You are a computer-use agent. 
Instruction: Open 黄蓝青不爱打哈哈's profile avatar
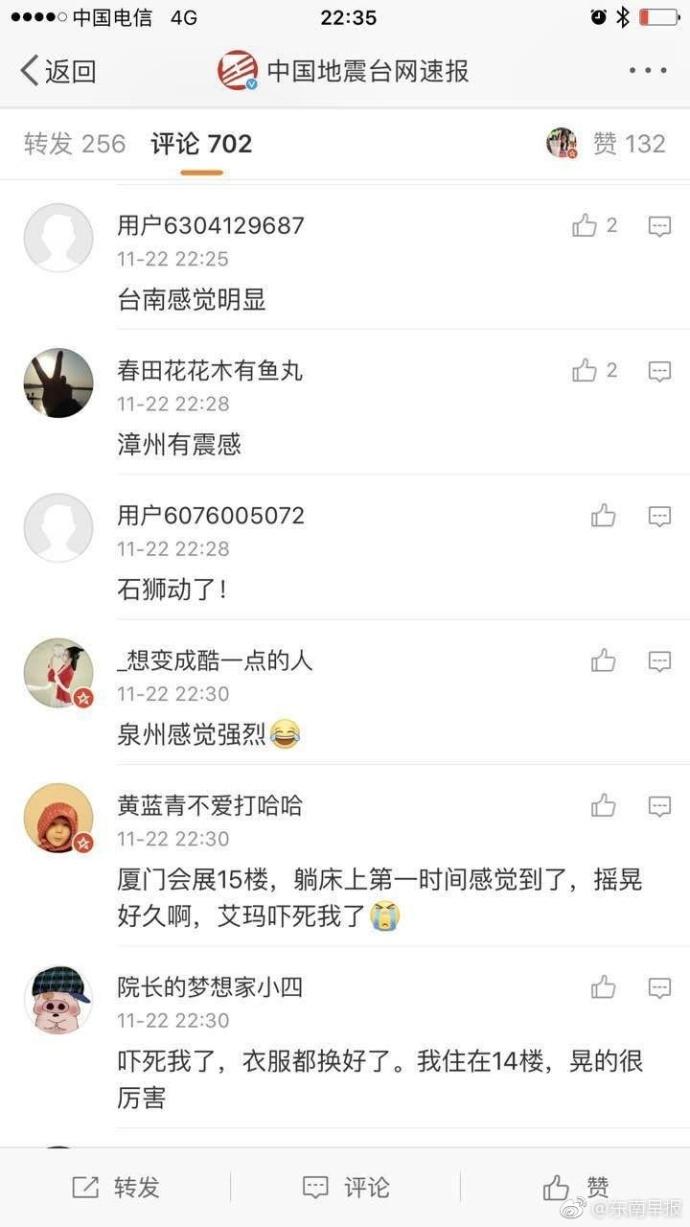click(58, 819)
